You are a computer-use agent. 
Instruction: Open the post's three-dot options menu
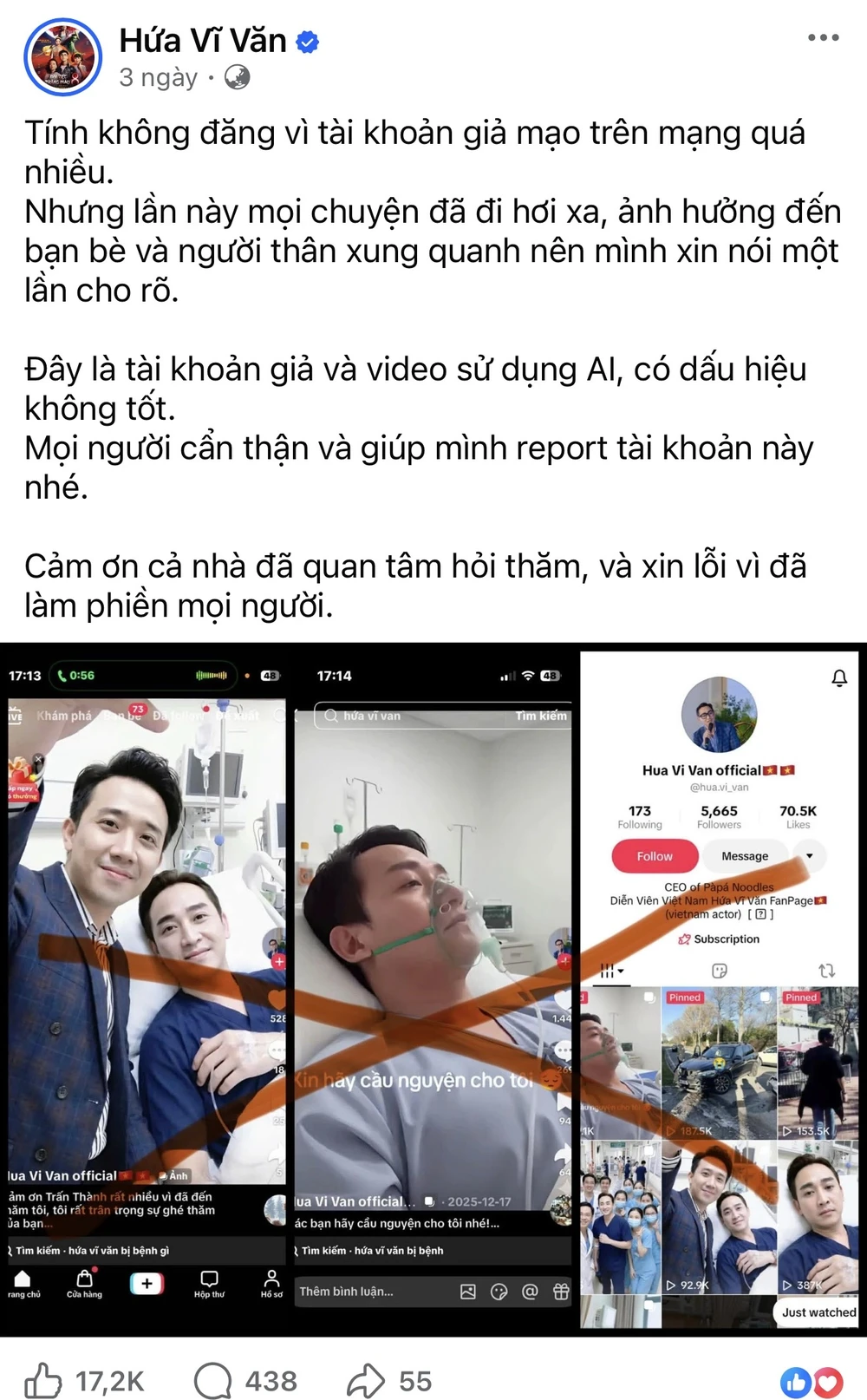point(822,37)
